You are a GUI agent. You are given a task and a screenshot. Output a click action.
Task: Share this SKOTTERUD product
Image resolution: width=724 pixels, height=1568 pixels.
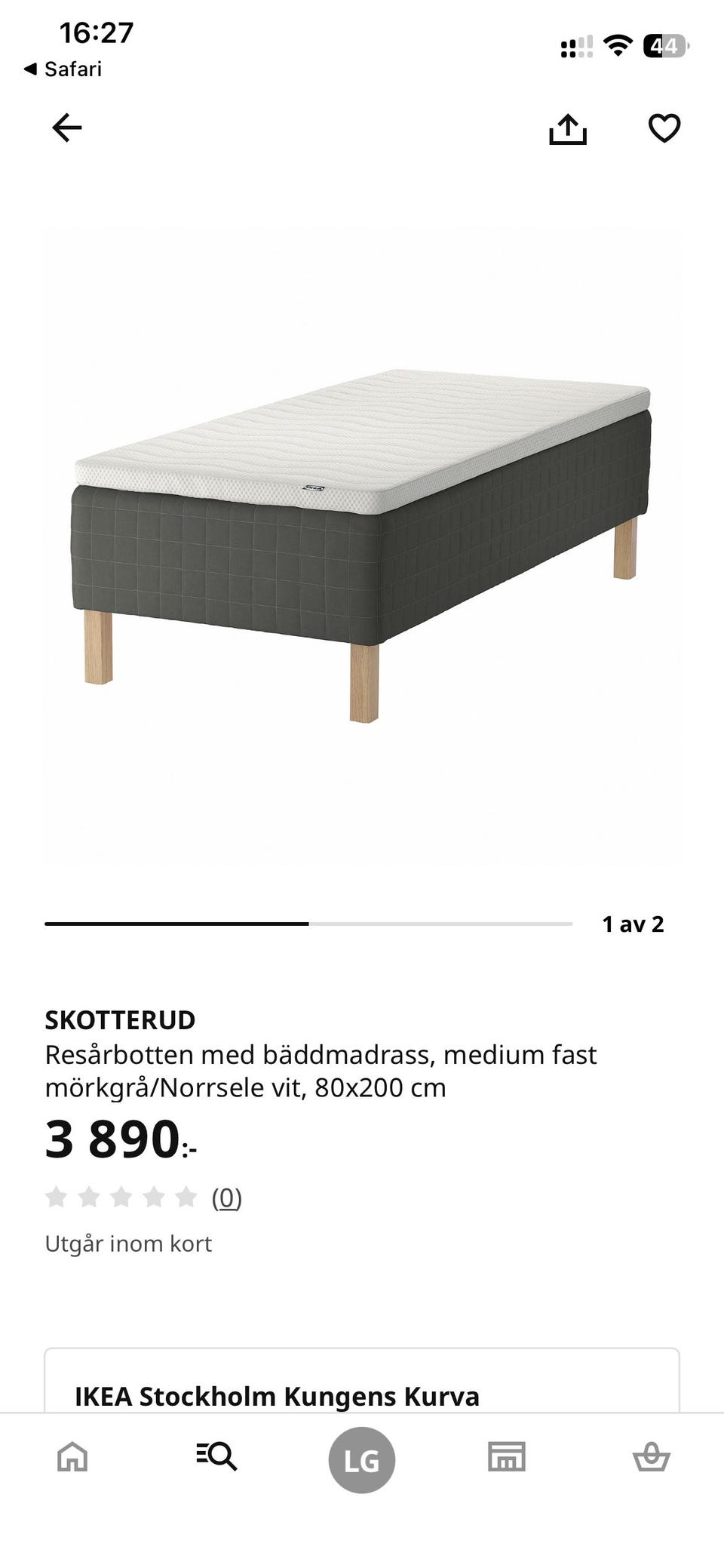click(567, 129)
